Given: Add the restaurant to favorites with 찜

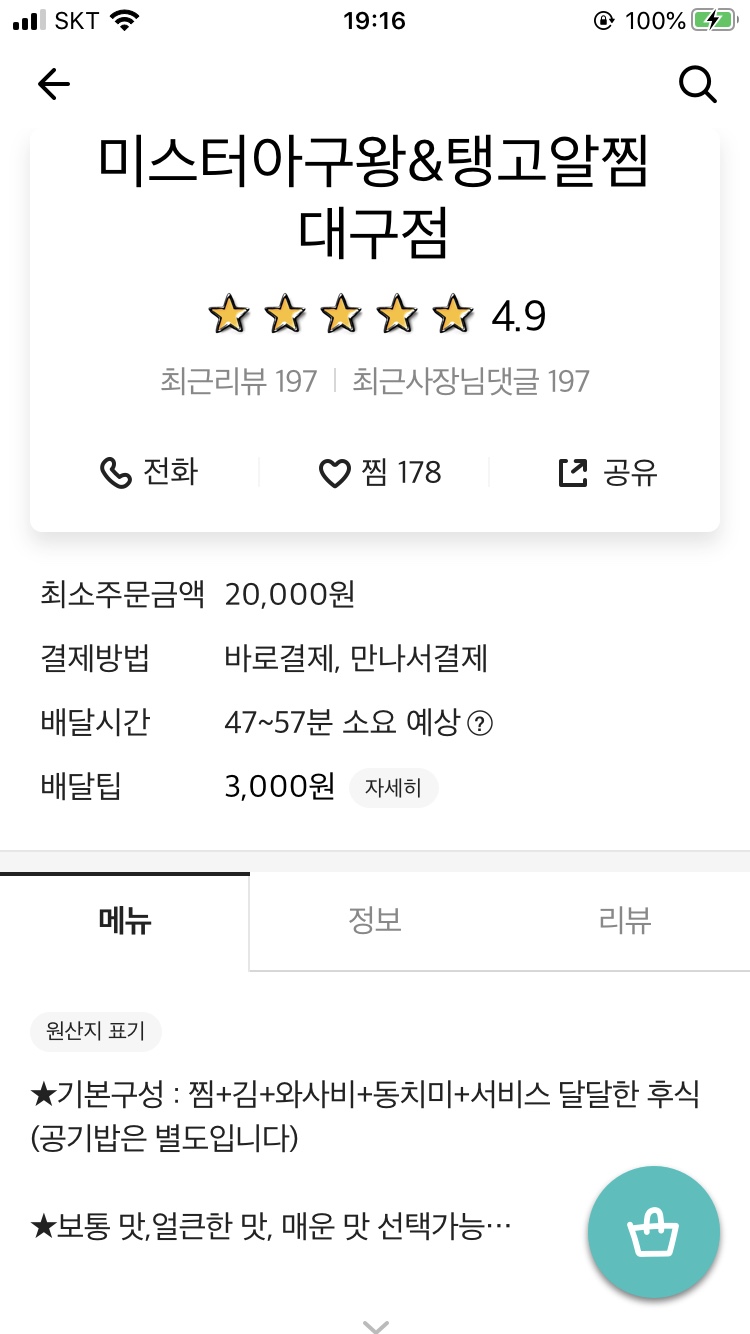Looking at the screenshot, I should tap(379, 472).
